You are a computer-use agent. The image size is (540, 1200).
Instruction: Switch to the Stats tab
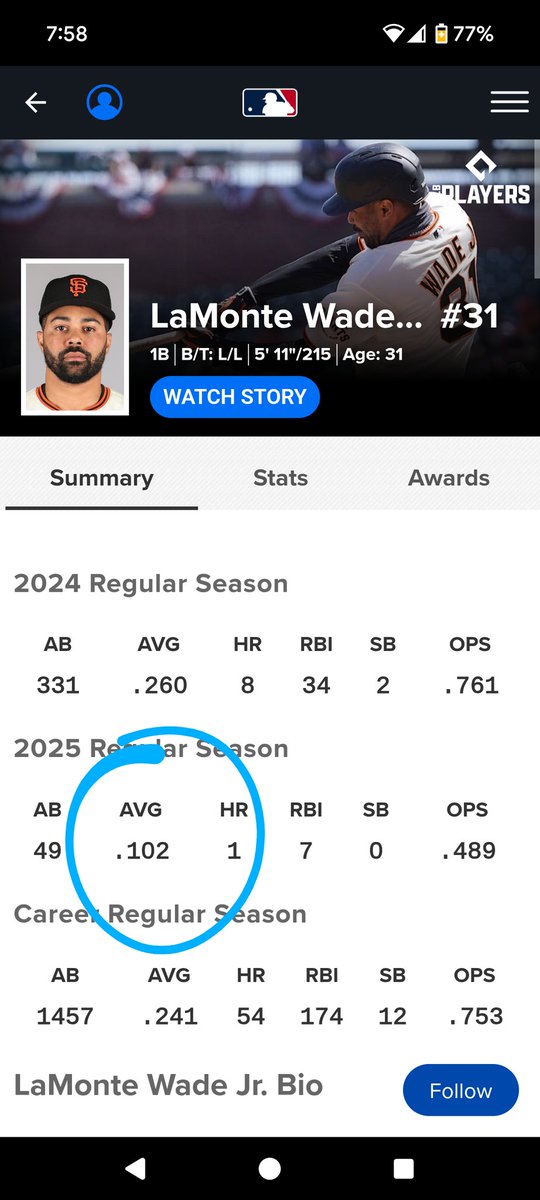280,478
